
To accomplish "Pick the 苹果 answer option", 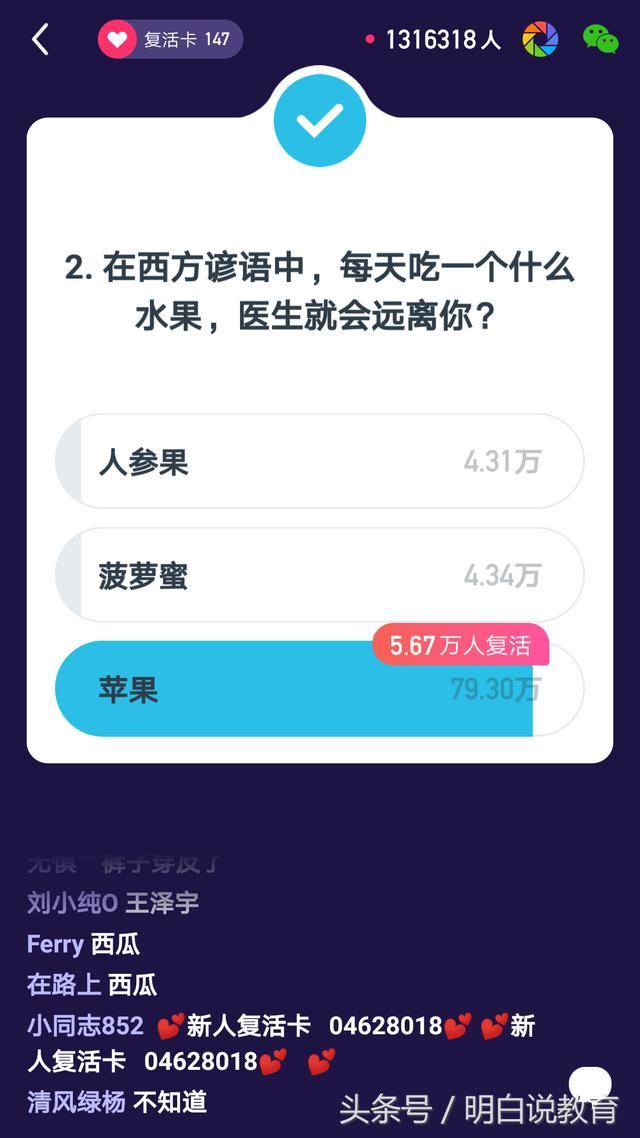I will click(x=319, y=690).
